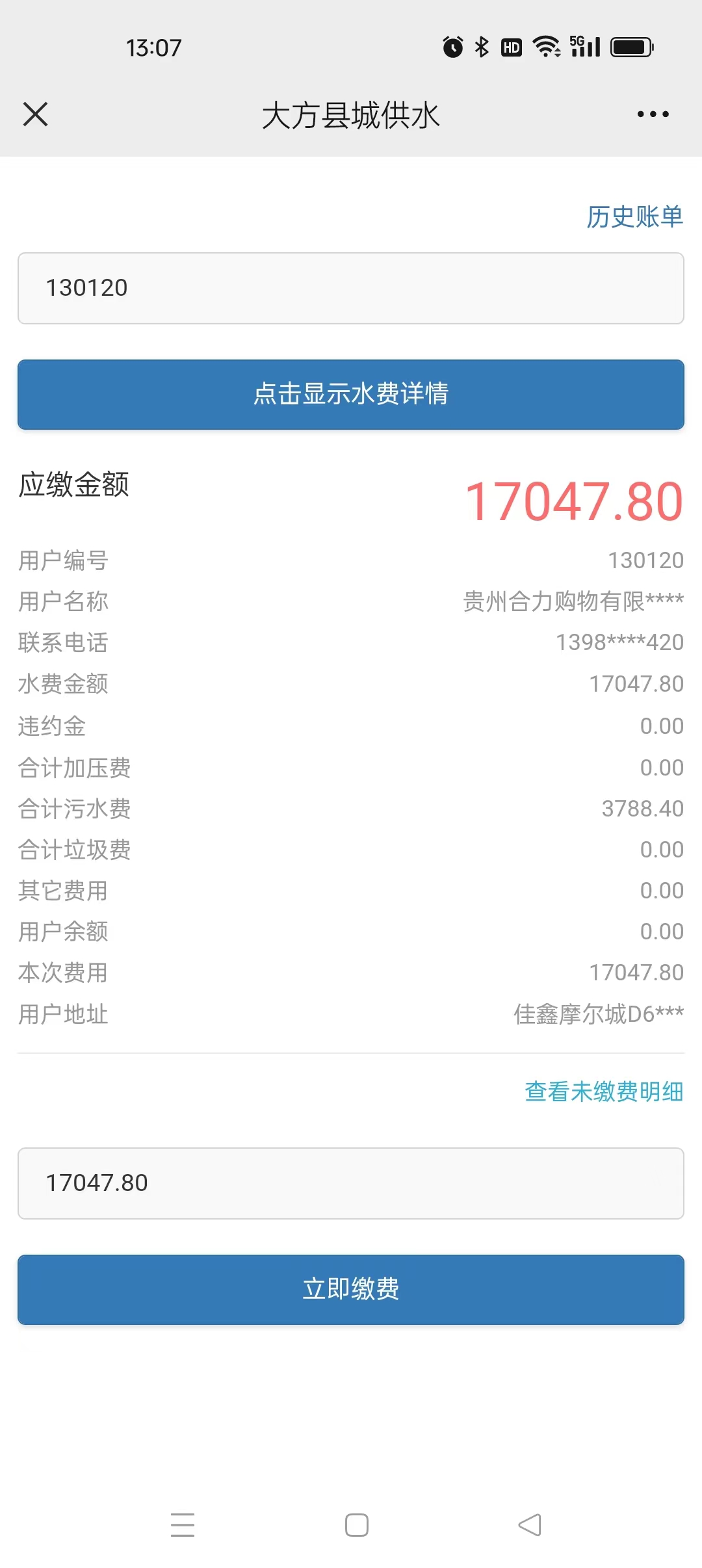Edit the payment amount field 17047.80
702x1568 pixels.
coord(351,1183)
